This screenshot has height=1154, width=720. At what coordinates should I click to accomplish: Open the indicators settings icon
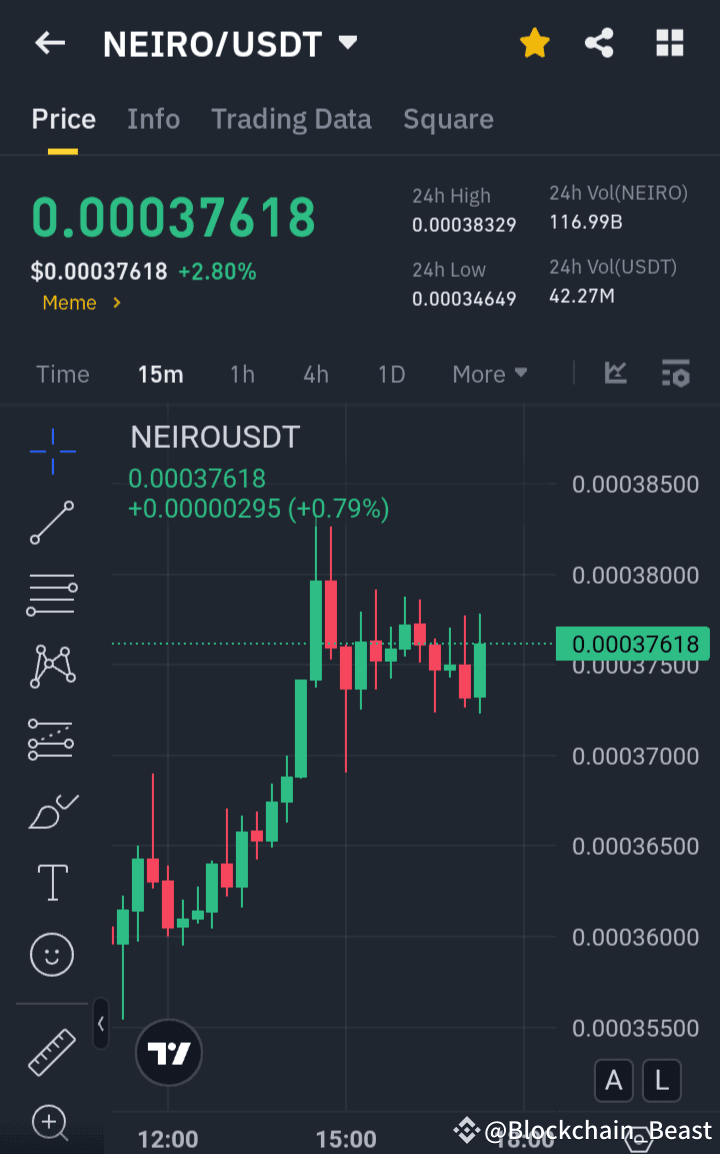pos(675,373)
